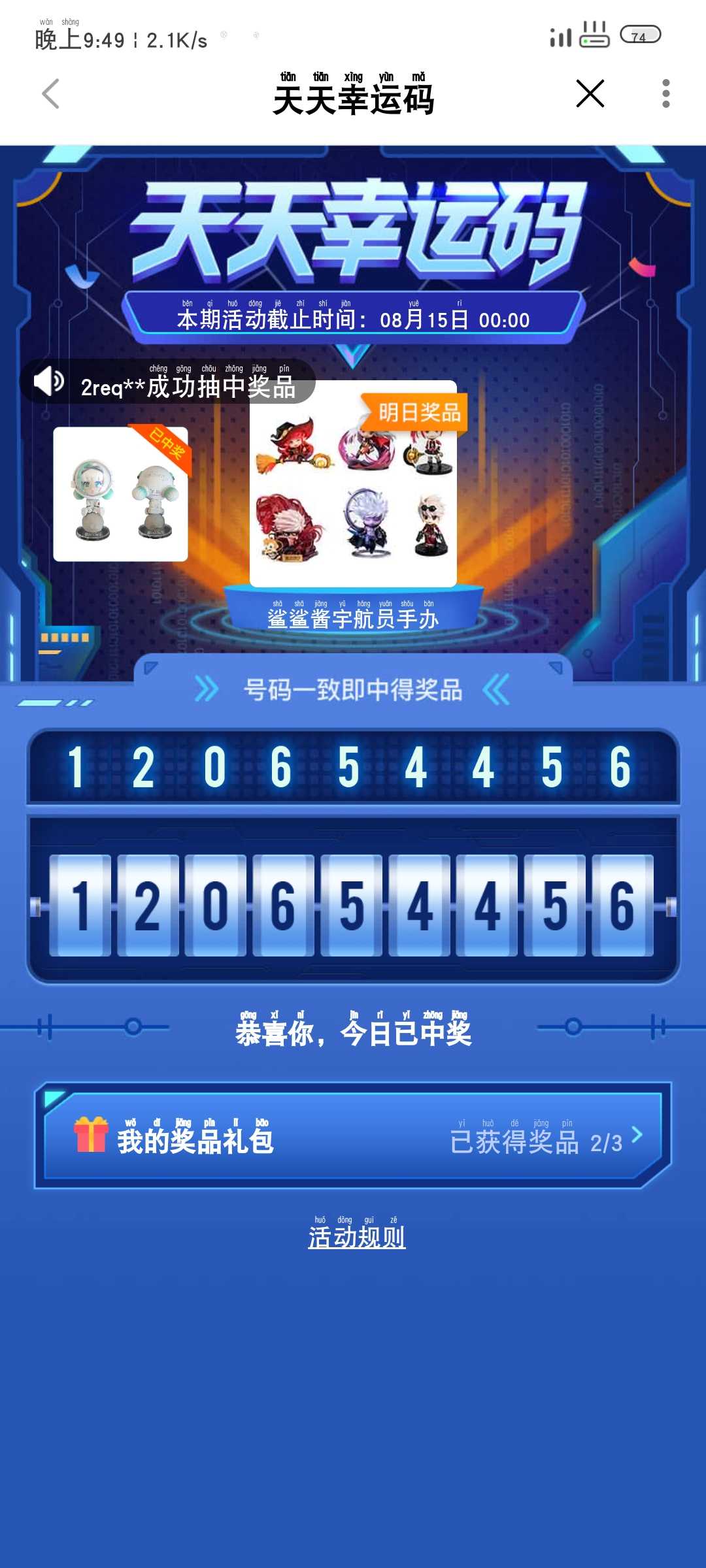Open the 已中奖 astronaut figure prize card
Viewport: 706px width, 1568px height.
click(x=120, y=494)
